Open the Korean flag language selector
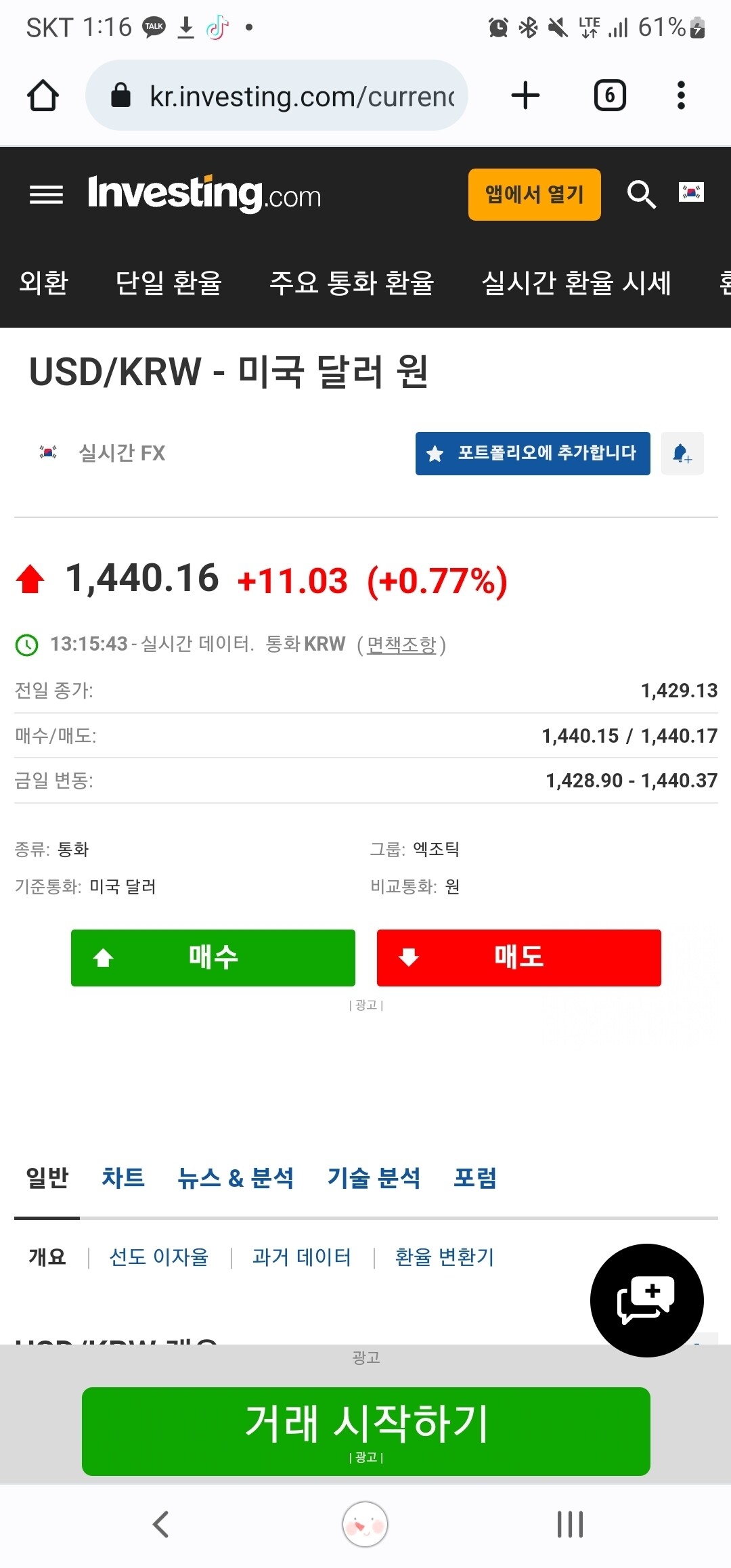This screenshot has height=1568, width=731. (x=692, y=193)
